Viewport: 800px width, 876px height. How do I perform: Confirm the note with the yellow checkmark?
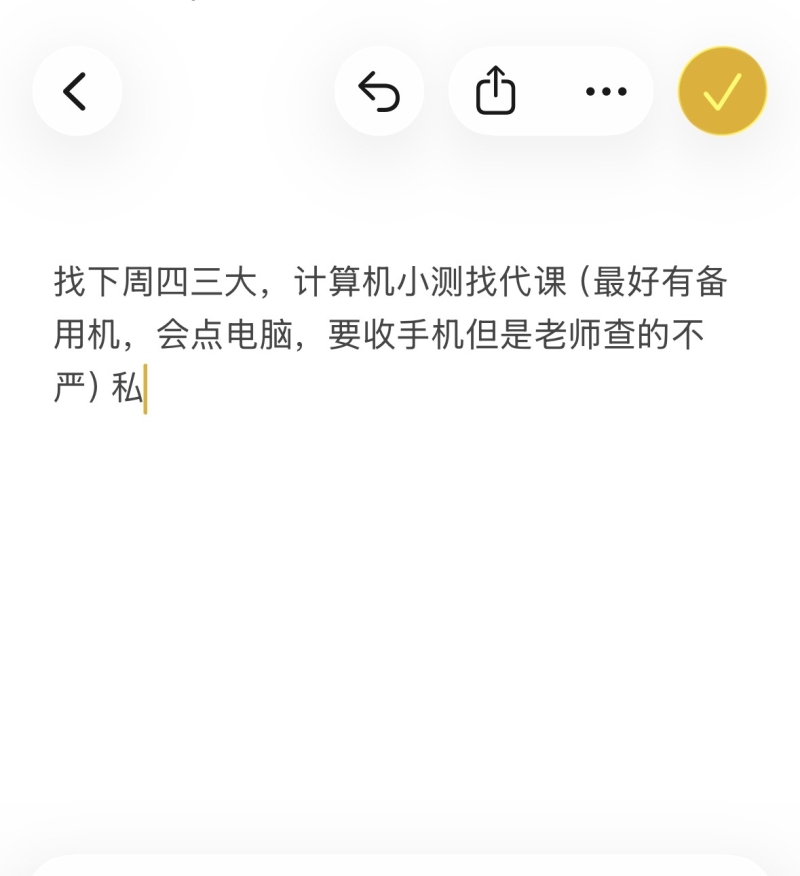click(x=722, y=91)
